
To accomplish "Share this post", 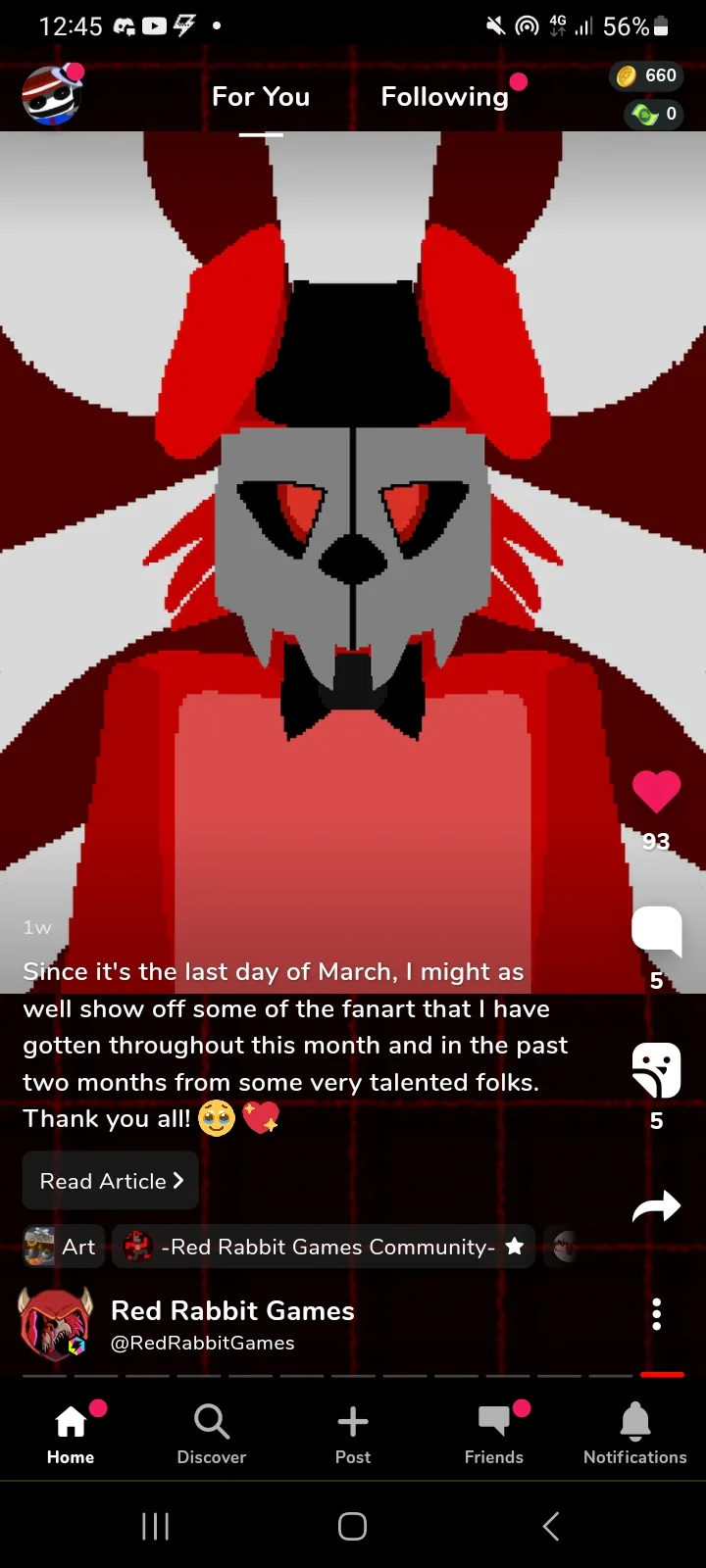I will point(656,1206).
